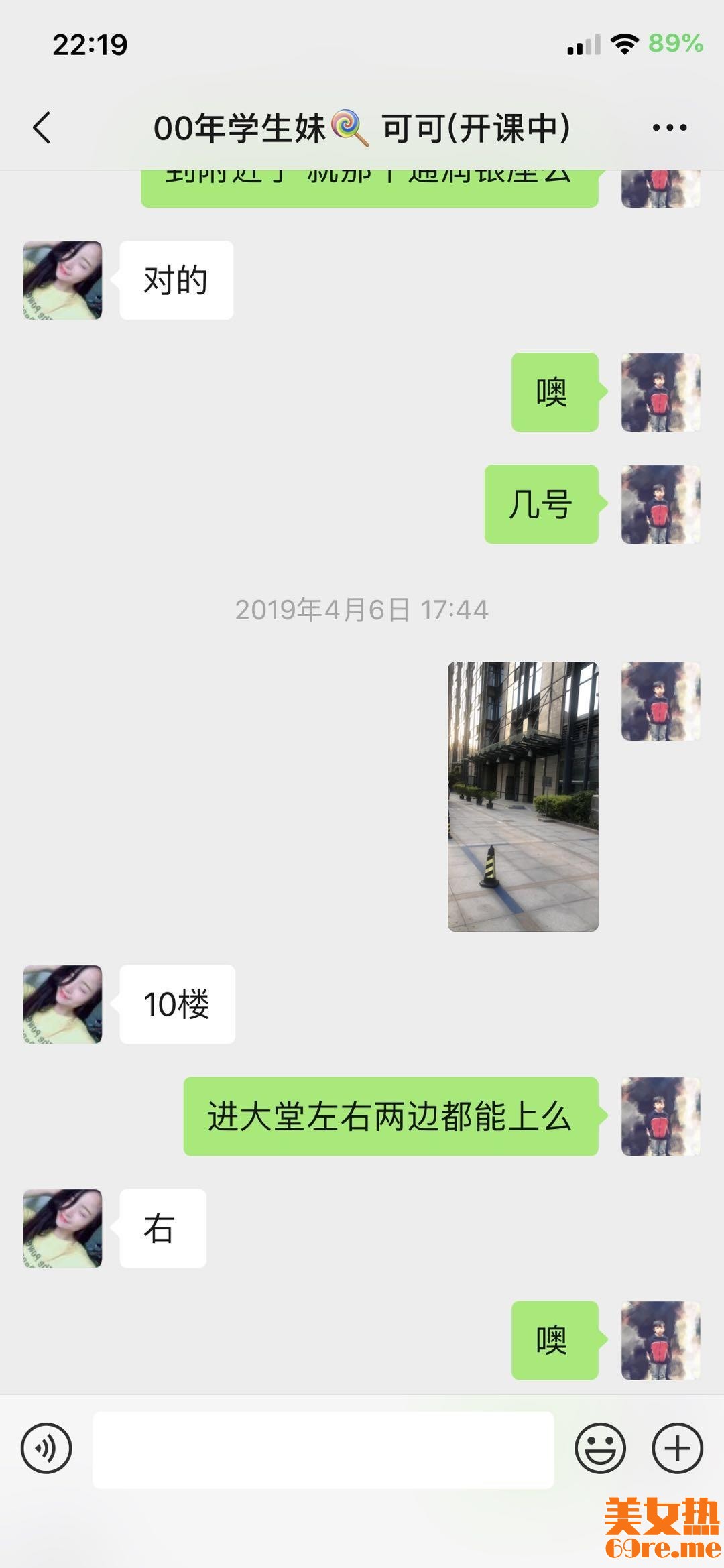Screen dimensions: 724x1568
Task: Focus the message text field
Action: 323,1449
